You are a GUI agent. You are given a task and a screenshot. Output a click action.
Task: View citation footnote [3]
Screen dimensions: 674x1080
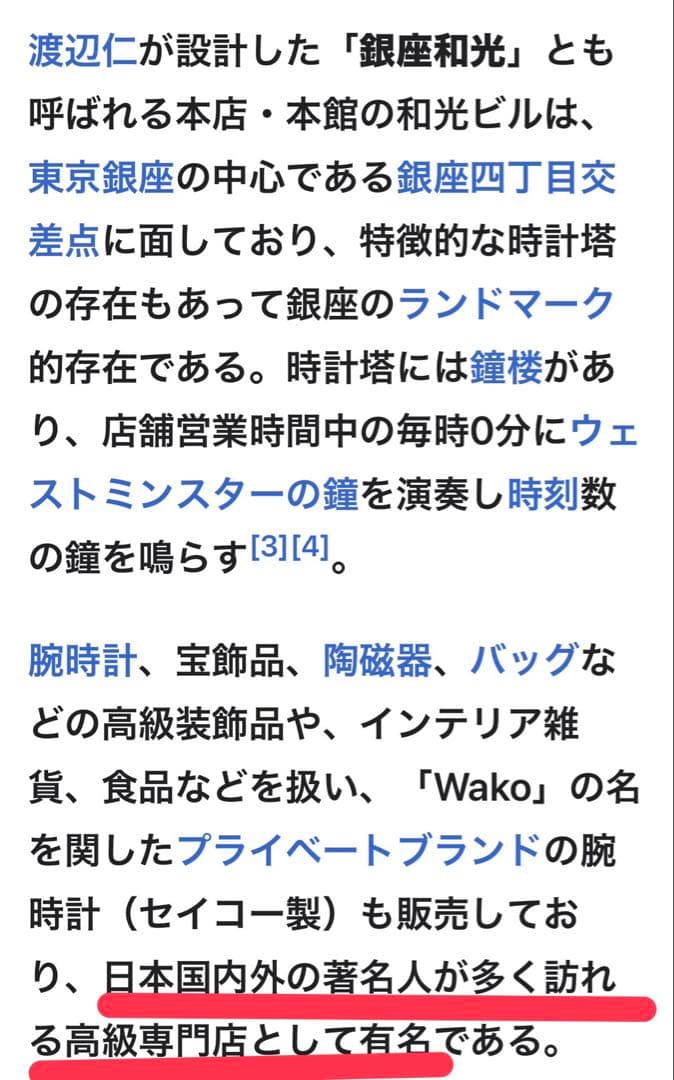click(x=269, y=549)
